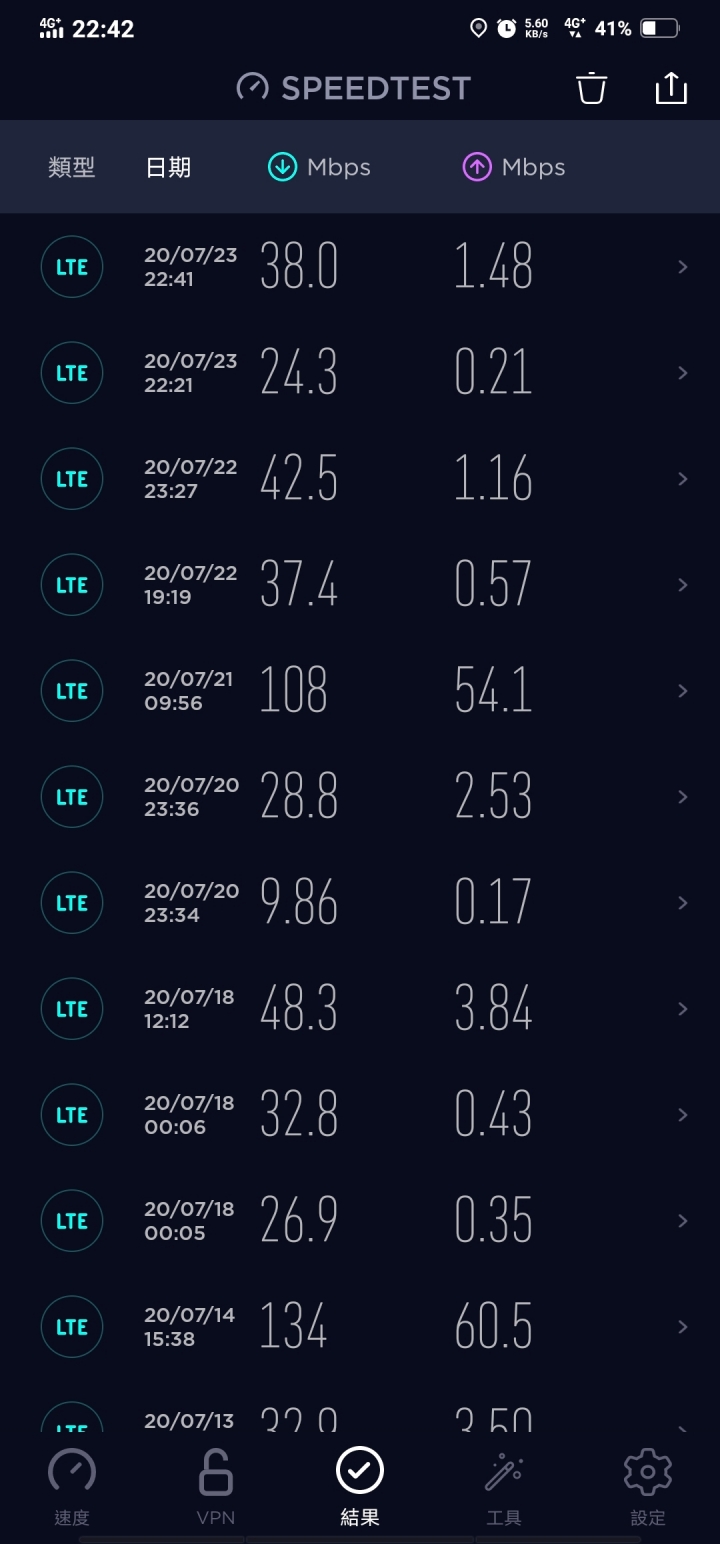The height and width of the screenshot is (1544, 720).
Task: Go to the 工具 tab
Action: tap(504, 1486)
